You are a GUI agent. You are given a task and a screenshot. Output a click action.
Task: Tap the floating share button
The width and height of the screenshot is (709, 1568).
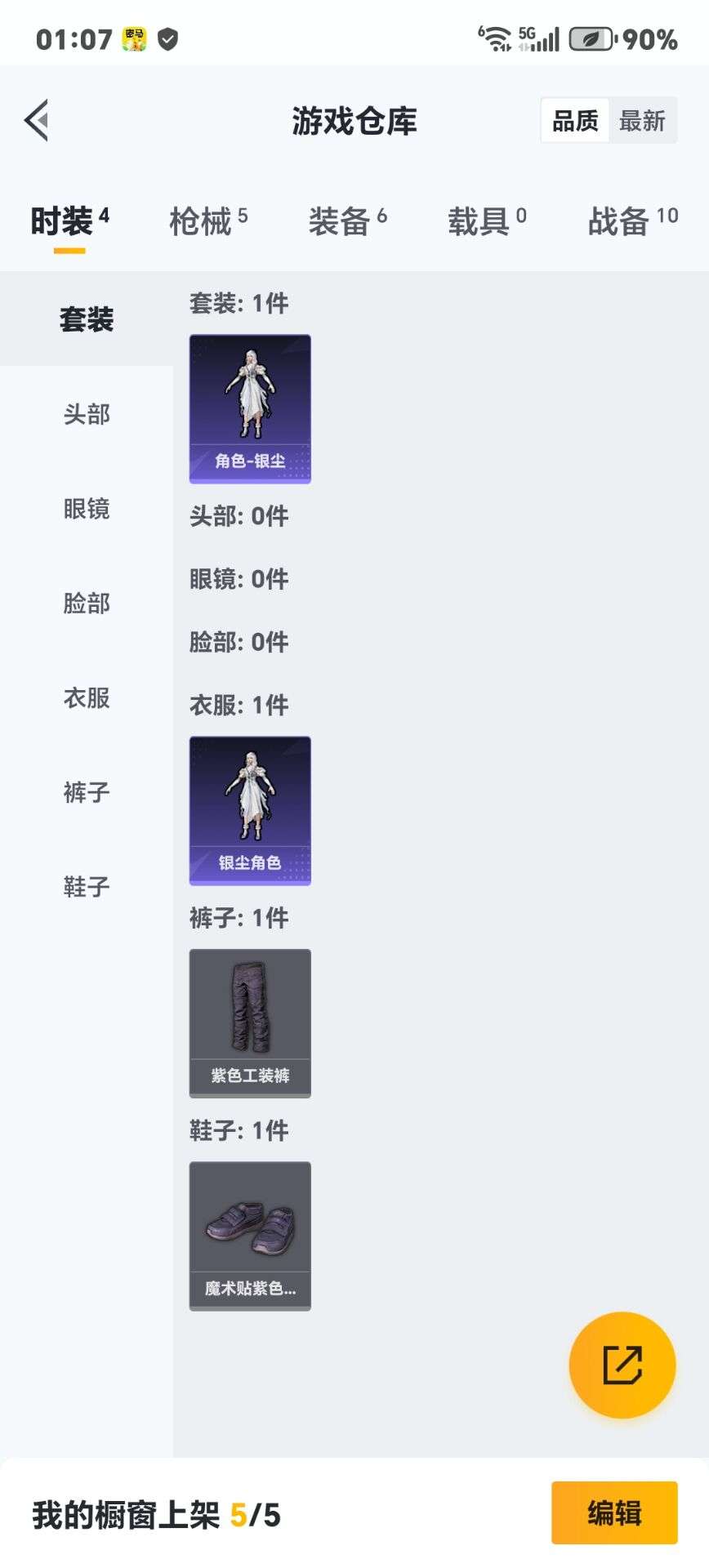coord(622,1365)
